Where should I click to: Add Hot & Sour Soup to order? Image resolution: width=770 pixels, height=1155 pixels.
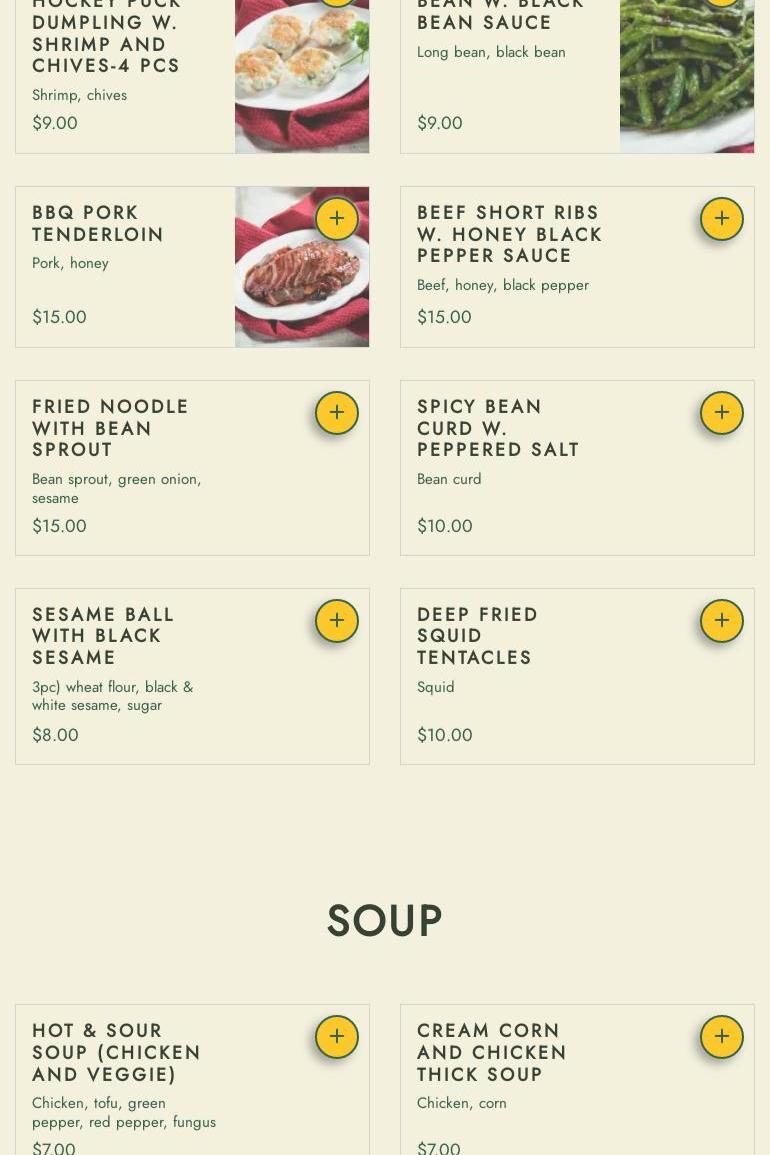(x=337, y=1037)
